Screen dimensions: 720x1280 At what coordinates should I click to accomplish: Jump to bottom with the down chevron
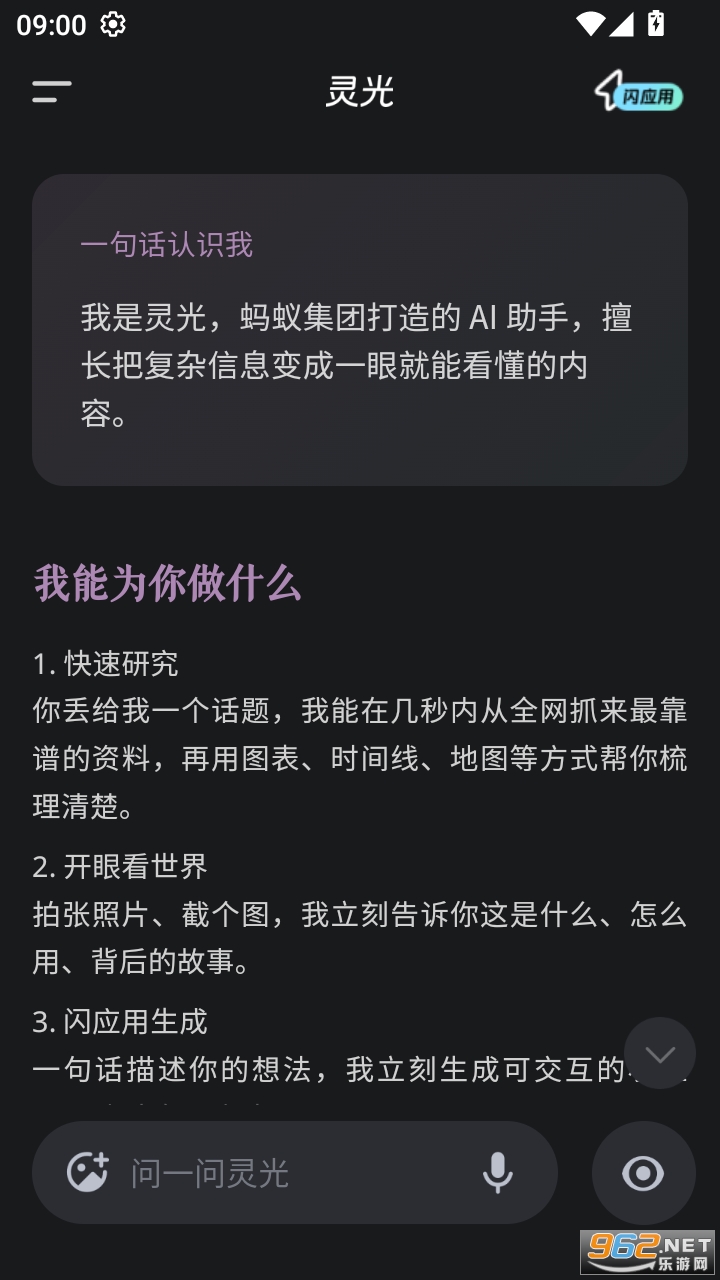[659, 1053]
